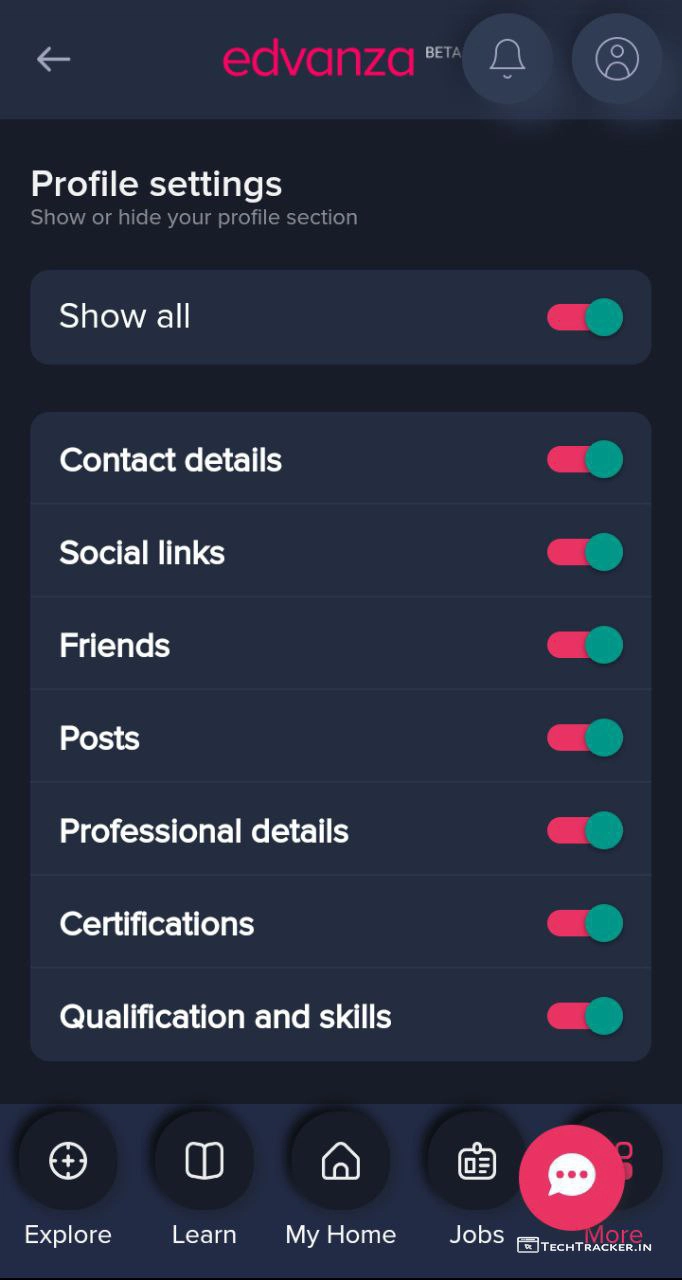Hide Contact details on profile
This screenshot has width=682, height=1280.
coord(585,460)
